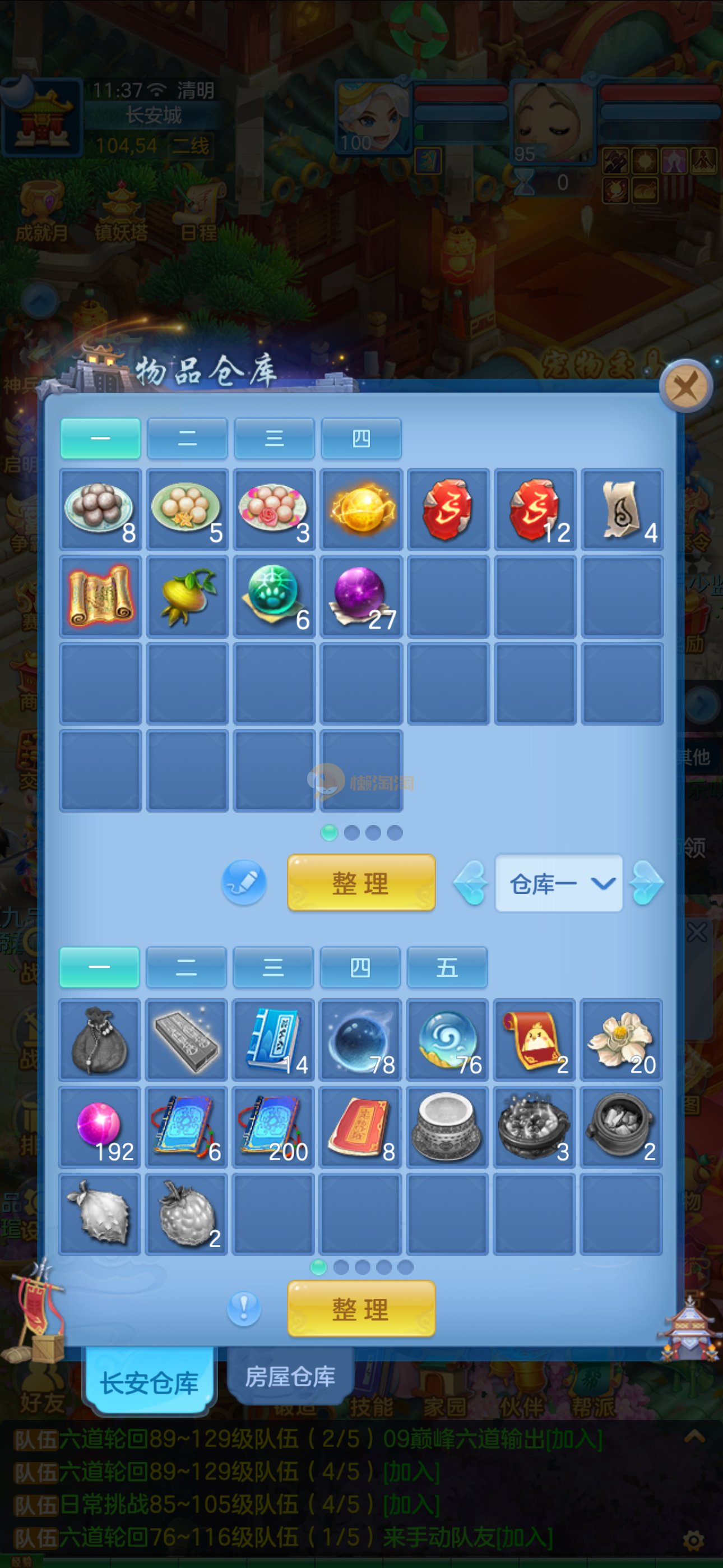Open the exclamation info icon

pyautogui.click(x=244, y=1309)
